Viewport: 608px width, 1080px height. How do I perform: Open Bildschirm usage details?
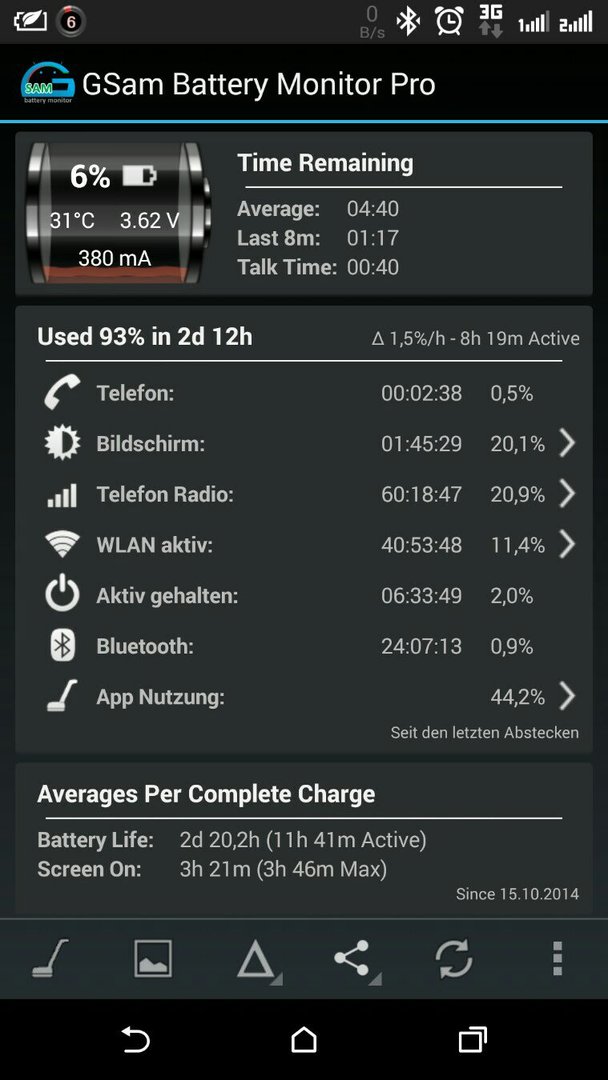566,443
